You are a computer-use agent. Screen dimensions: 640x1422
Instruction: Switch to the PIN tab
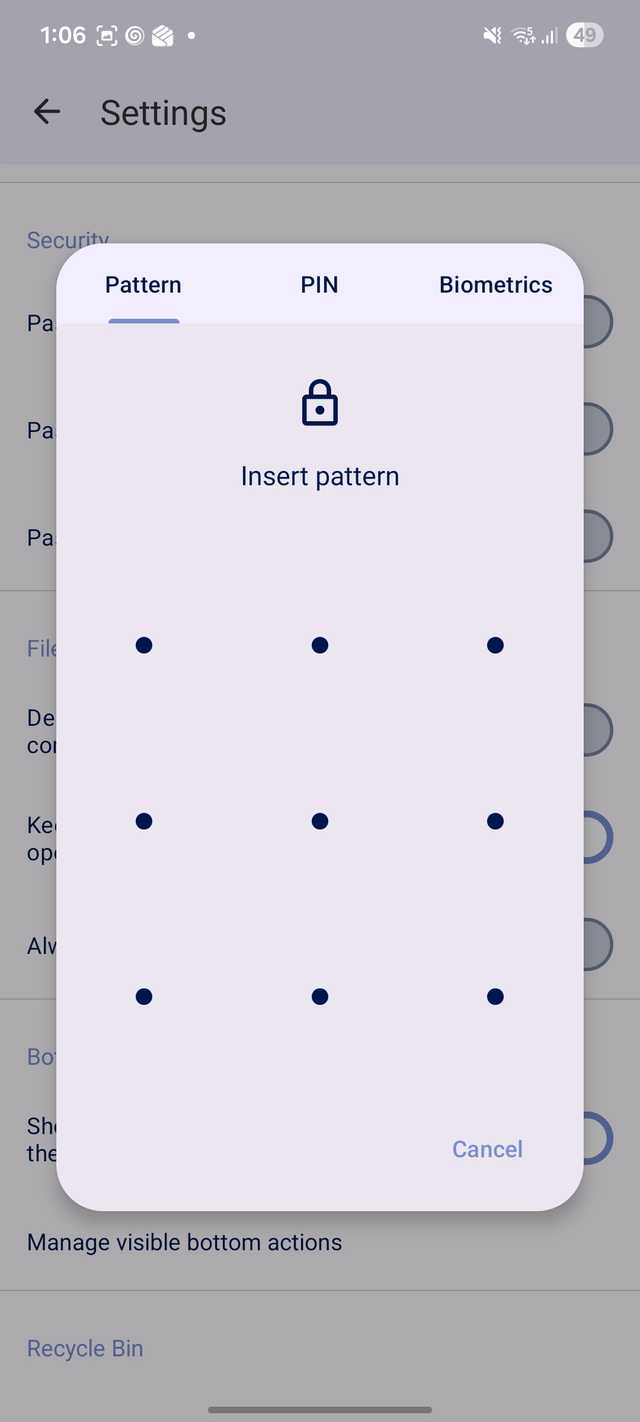(319, 285)
